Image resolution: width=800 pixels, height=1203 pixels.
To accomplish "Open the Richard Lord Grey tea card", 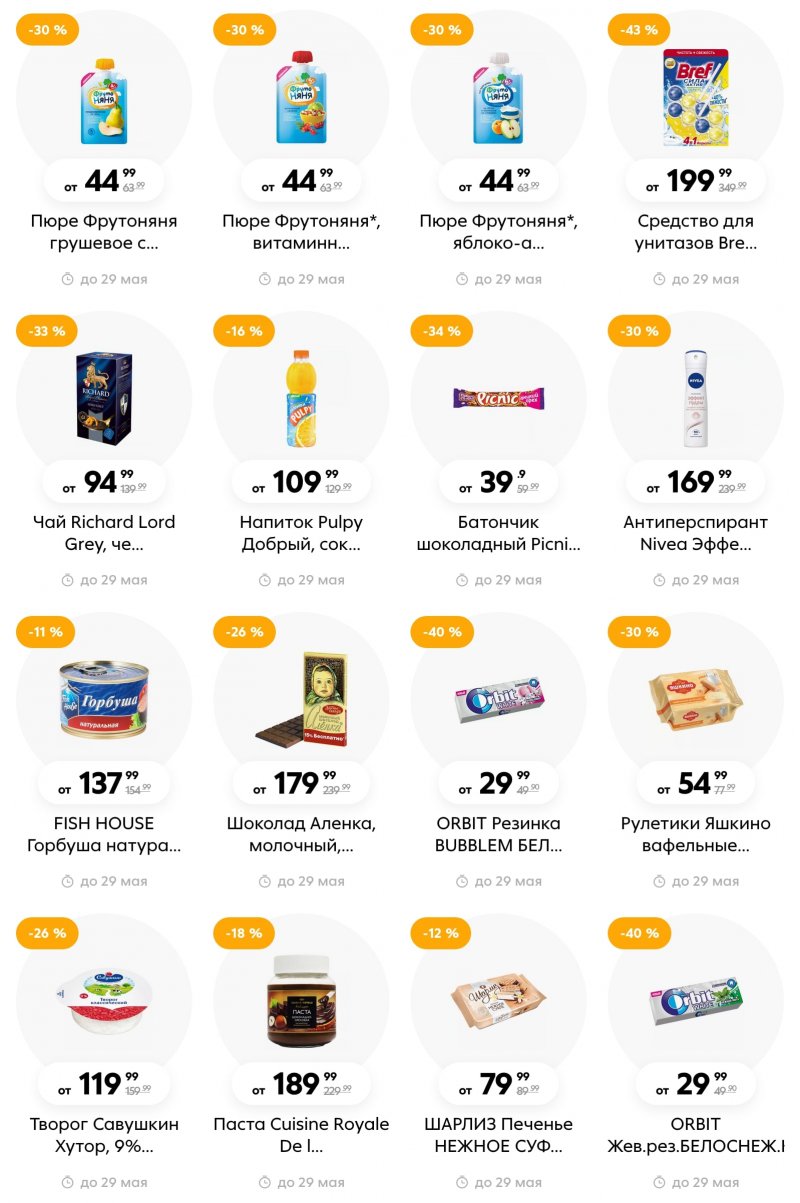I will [104, 400].
